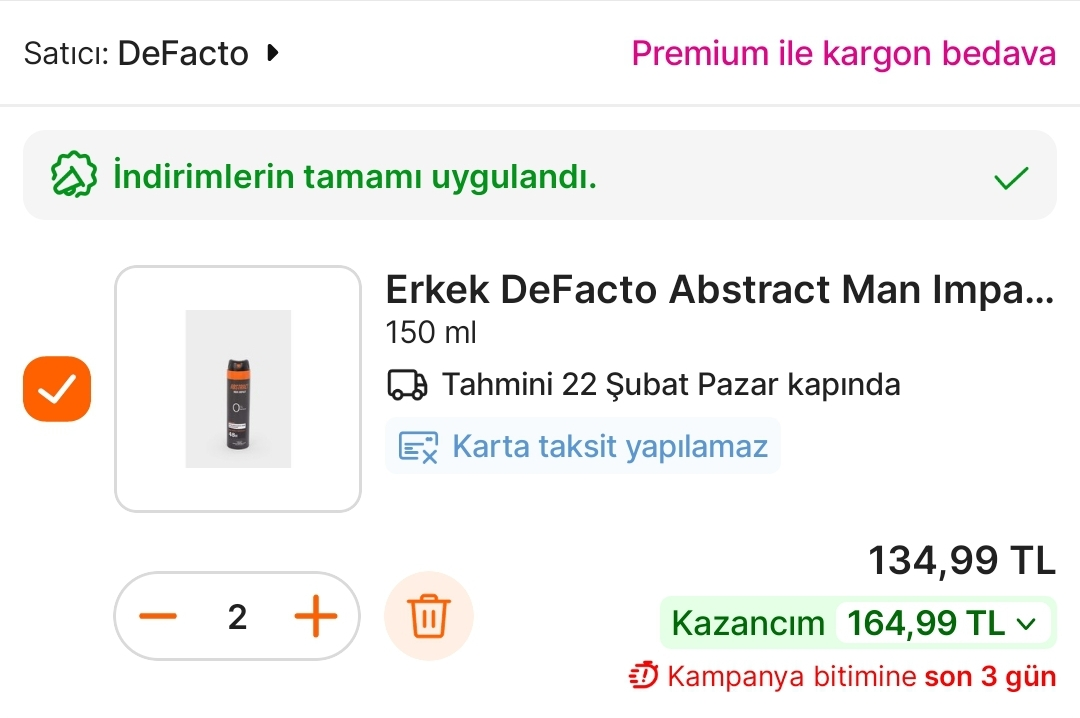Uncheck the DeFacto Abstract Man item

pos(57,389)
